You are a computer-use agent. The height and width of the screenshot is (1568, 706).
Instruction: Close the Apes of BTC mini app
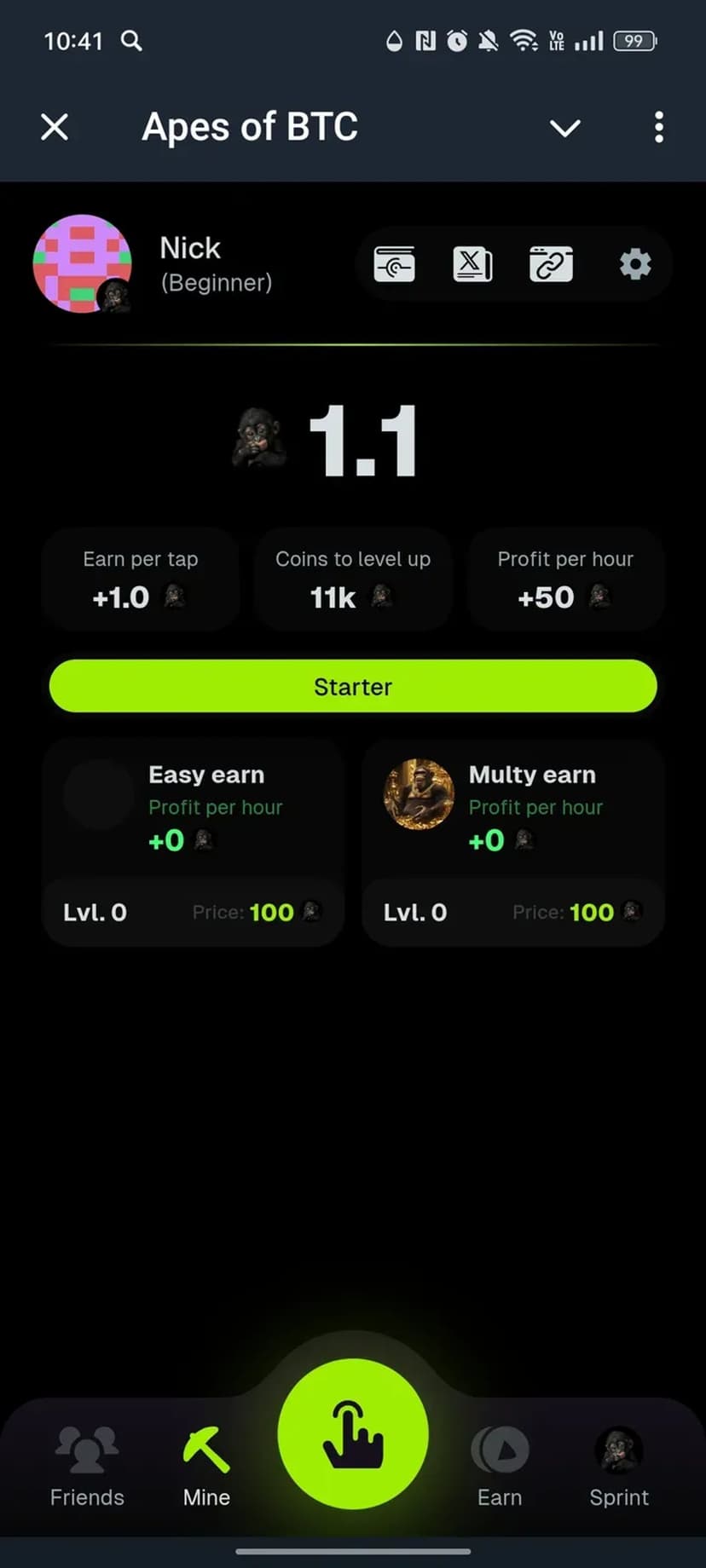[55, 128]
